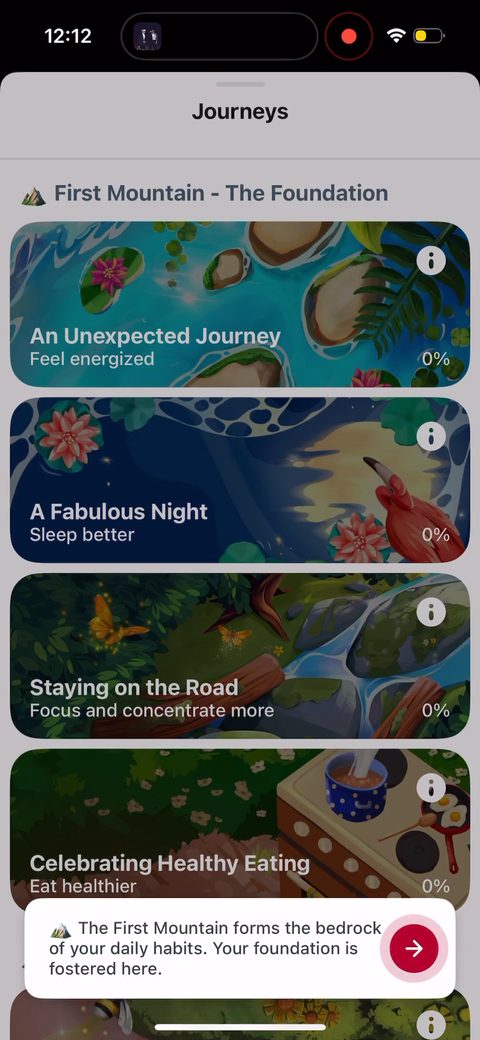
Task: View info about A Fabulous Night
Action: pyautogui.click(x=431, y=437)
